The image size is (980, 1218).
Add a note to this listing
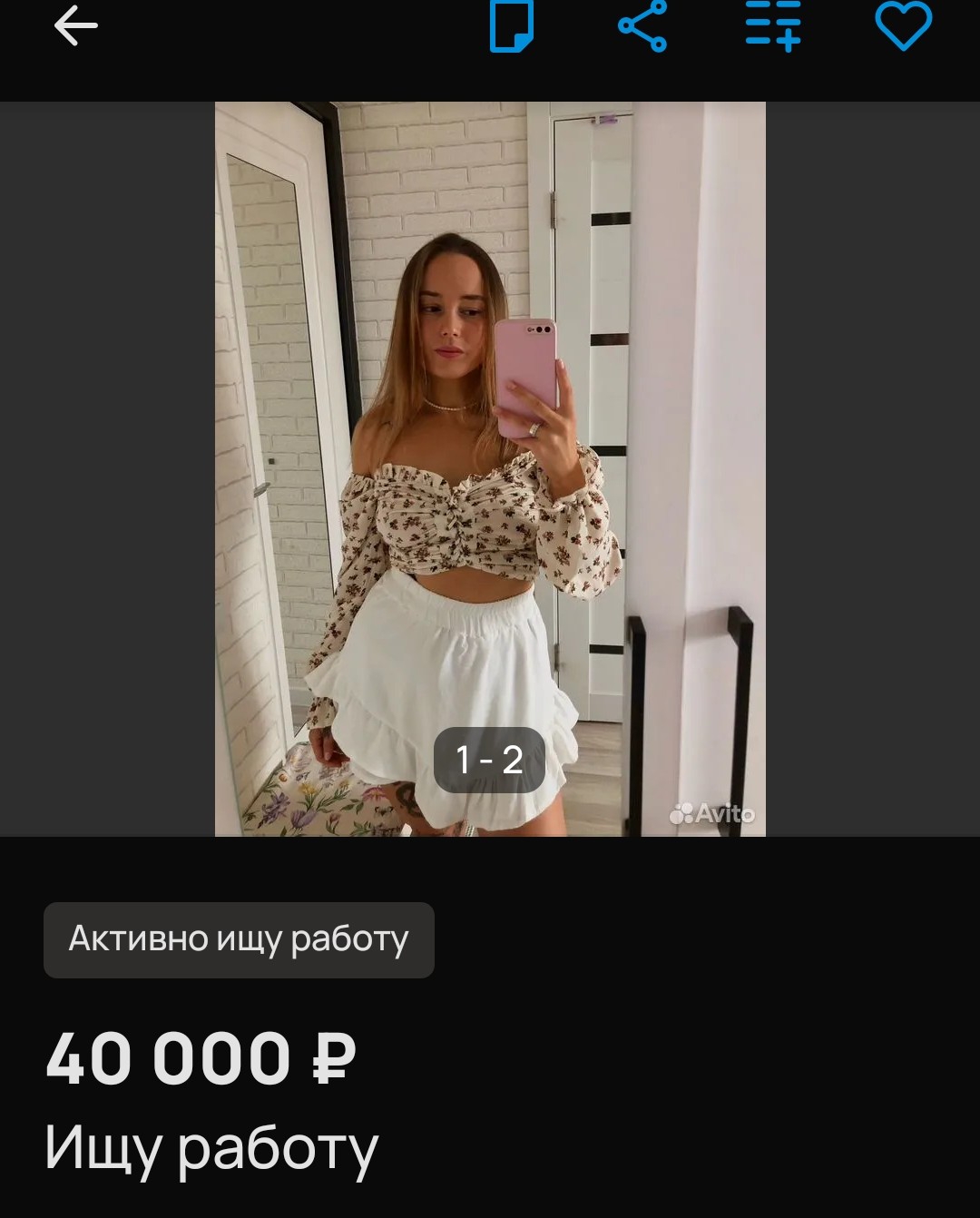click(x=511, y=26)
